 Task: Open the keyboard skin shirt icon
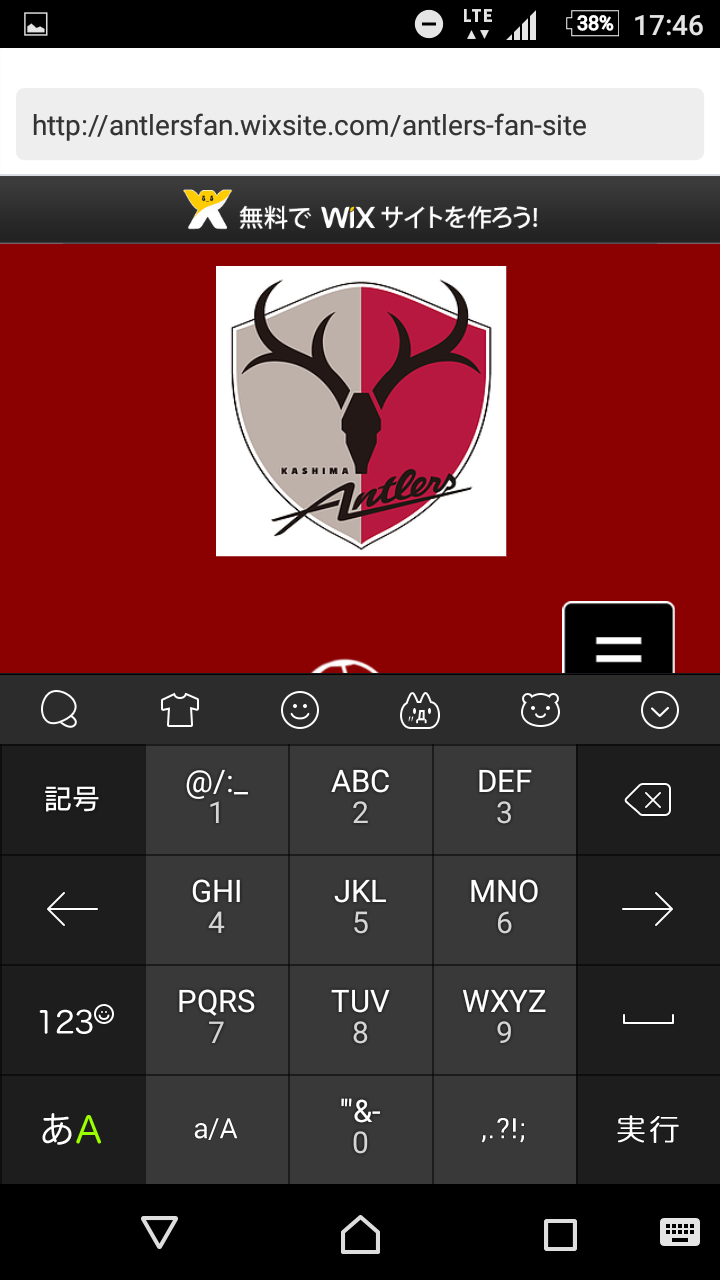180,710
